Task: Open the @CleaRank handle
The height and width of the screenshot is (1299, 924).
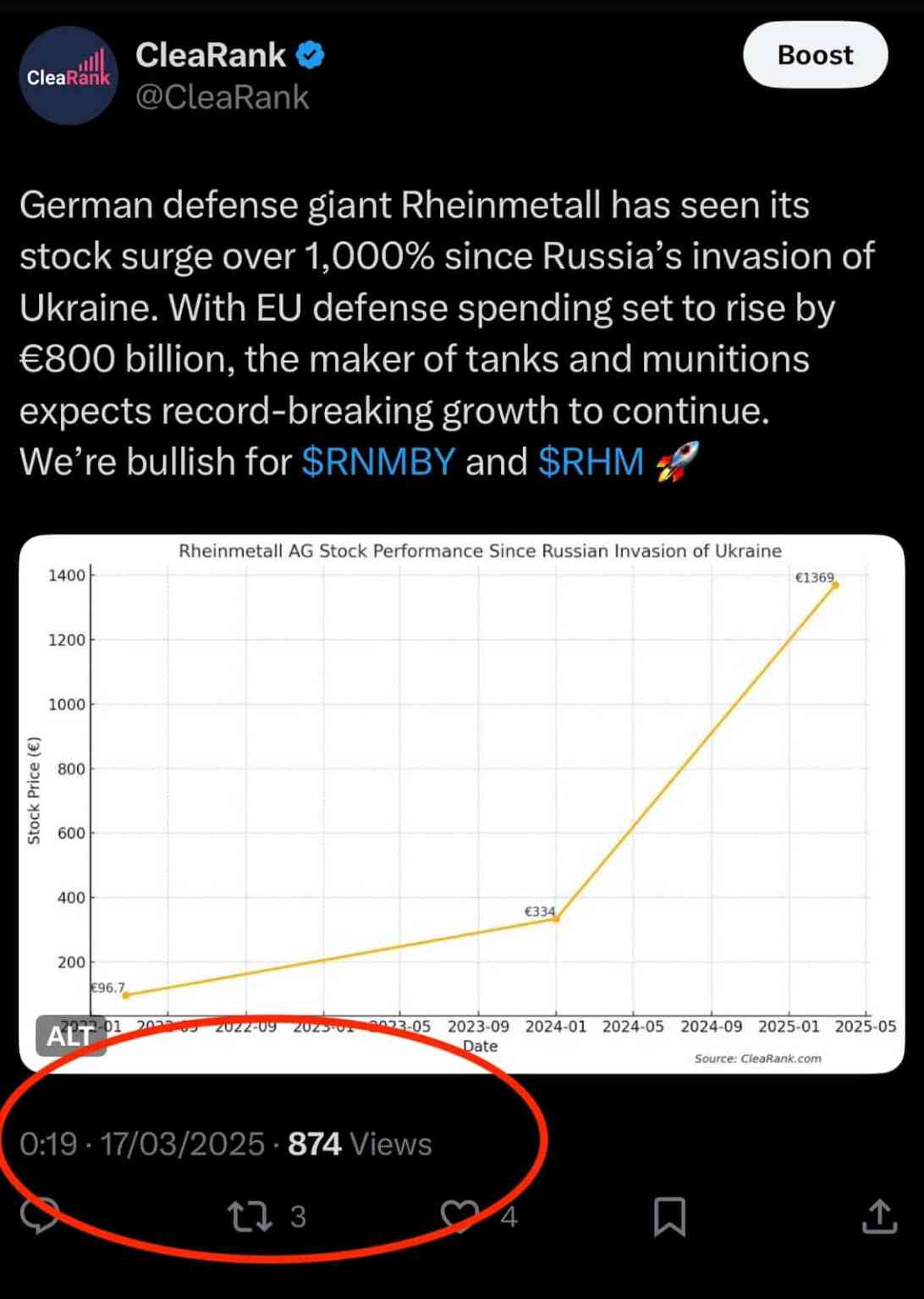Action: tap(223, 97)
